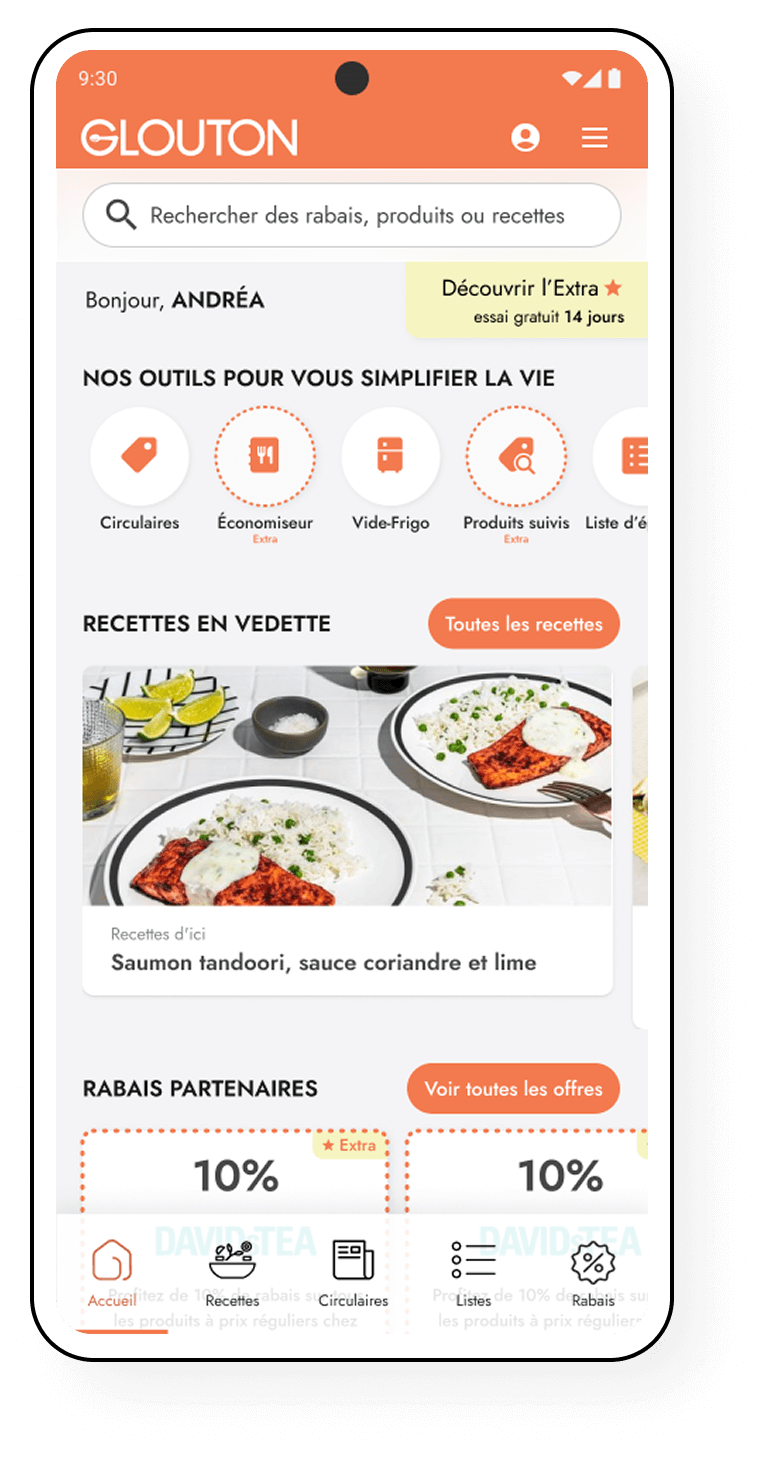Tap the Recettes bowl icon in bottom bar
The height and width of the screenshot is (1458, 768).
click(x=232, y=1262)
